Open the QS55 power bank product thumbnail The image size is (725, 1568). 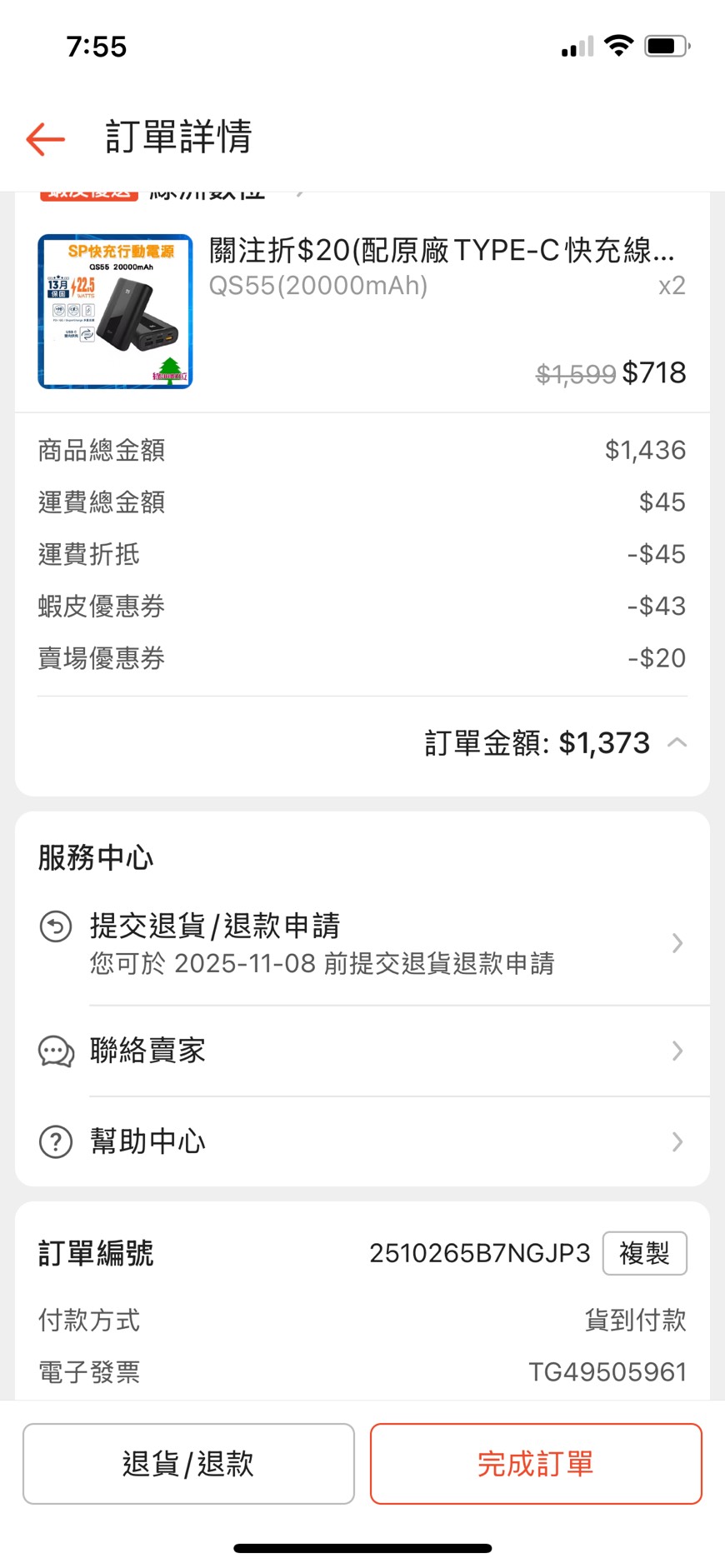(x=115, y=311)
